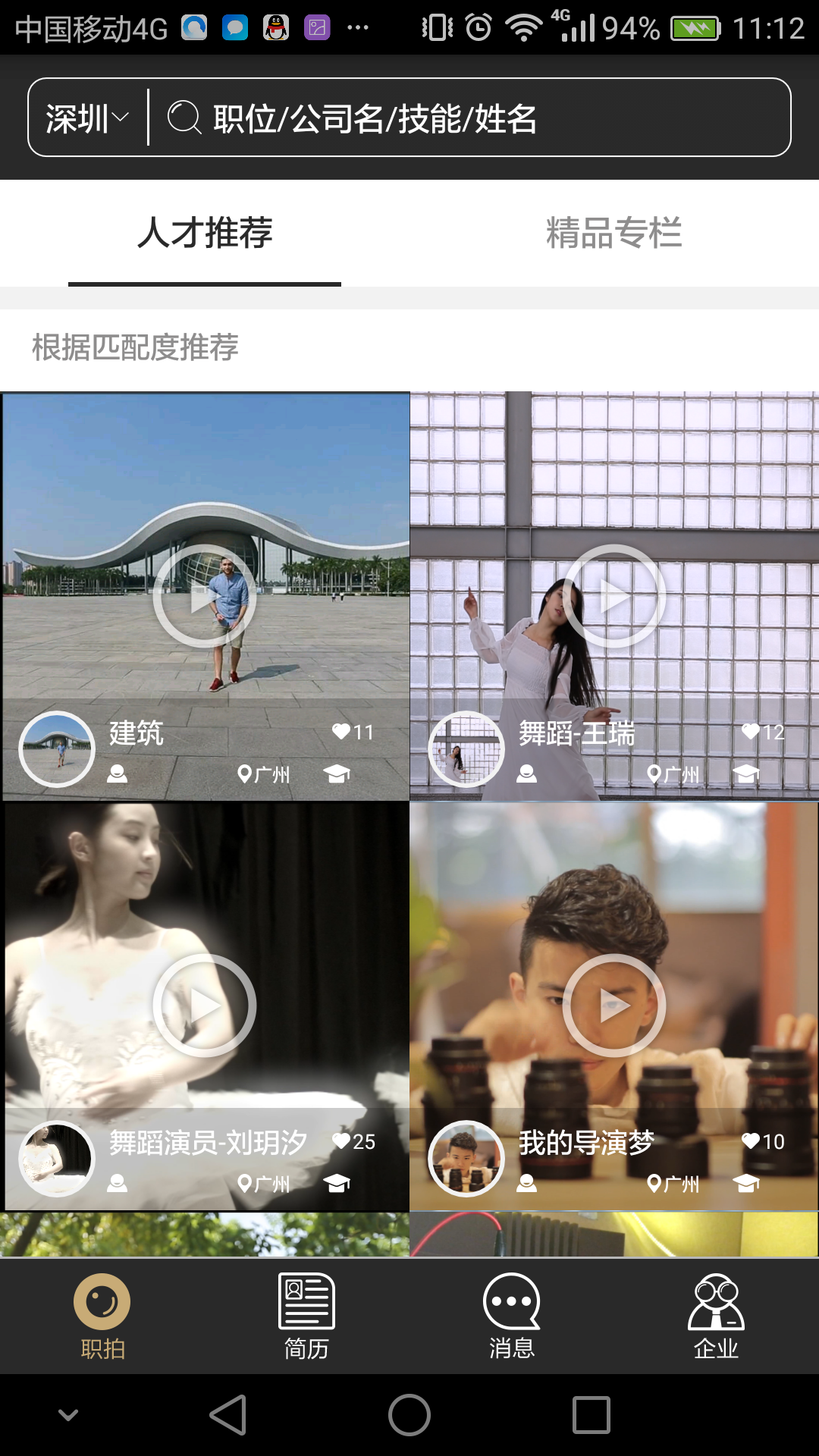Image resolution: width=819 pixels, height=1456 pixels.
Task: Switch to the 人才推荐 tab
Action: tap(205, 233)
